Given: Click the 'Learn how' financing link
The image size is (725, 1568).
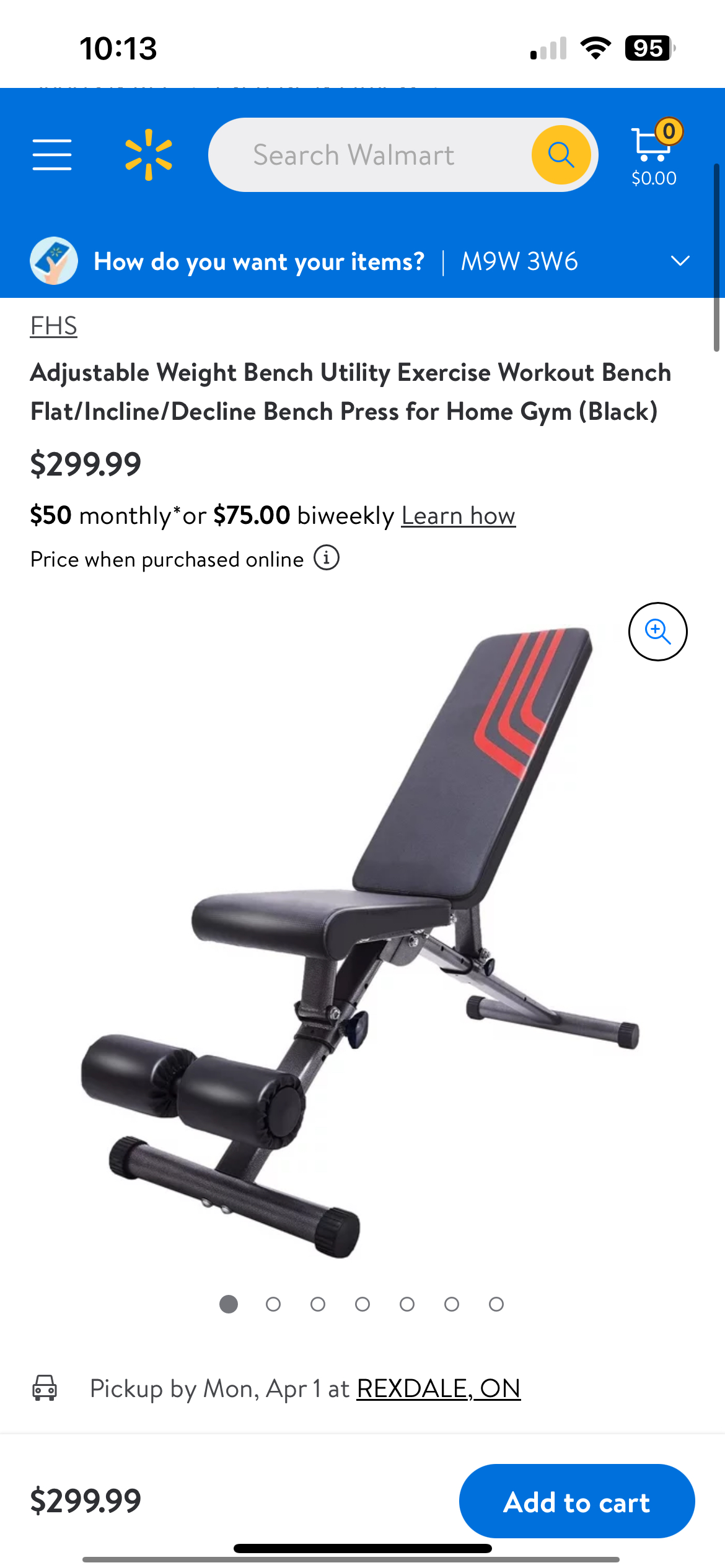Looking at the screenshot, I should click(458, 515).
